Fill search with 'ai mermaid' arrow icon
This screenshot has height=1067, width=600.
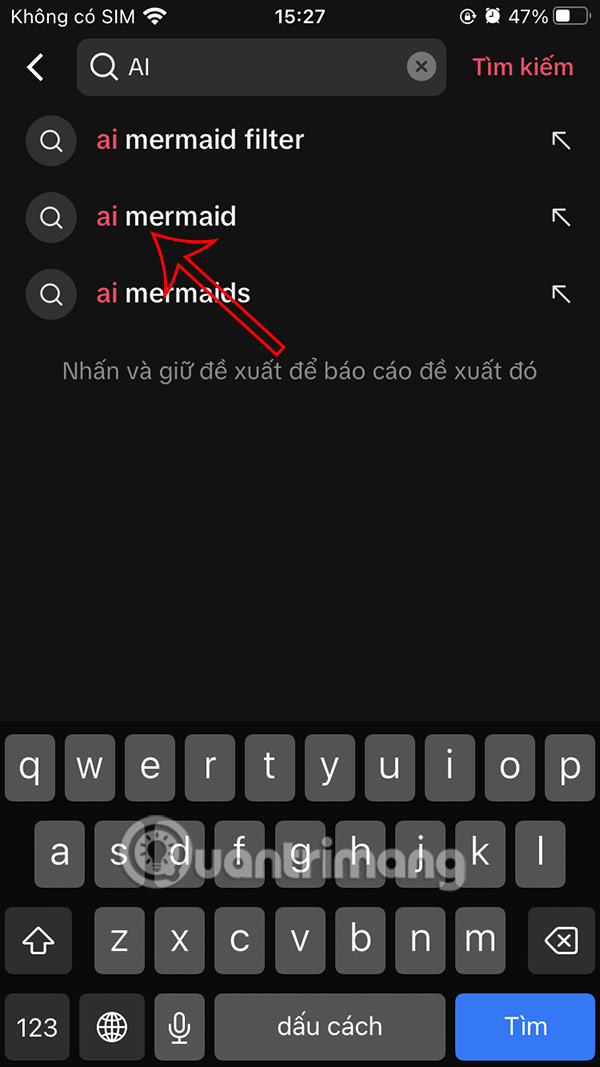click(x=561, y=217)
